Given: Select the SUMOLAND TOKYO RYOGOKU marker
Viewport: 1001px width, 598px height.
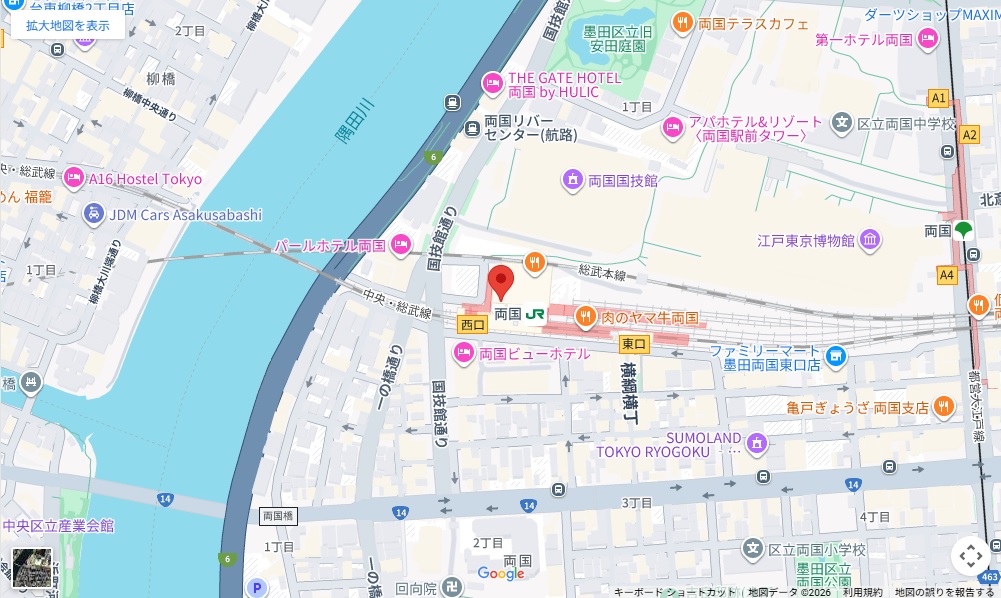Looking at the screenshot, I should point(756,443).
